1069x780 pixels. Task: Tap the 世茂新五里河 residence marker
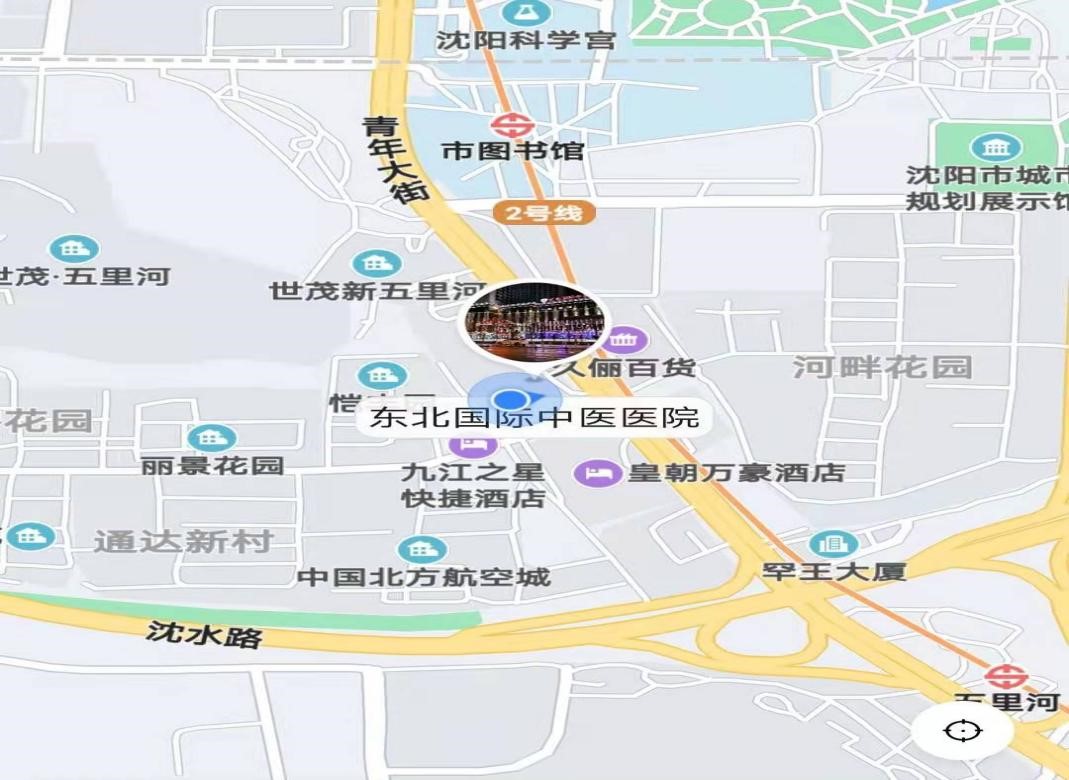coord(376,265)
